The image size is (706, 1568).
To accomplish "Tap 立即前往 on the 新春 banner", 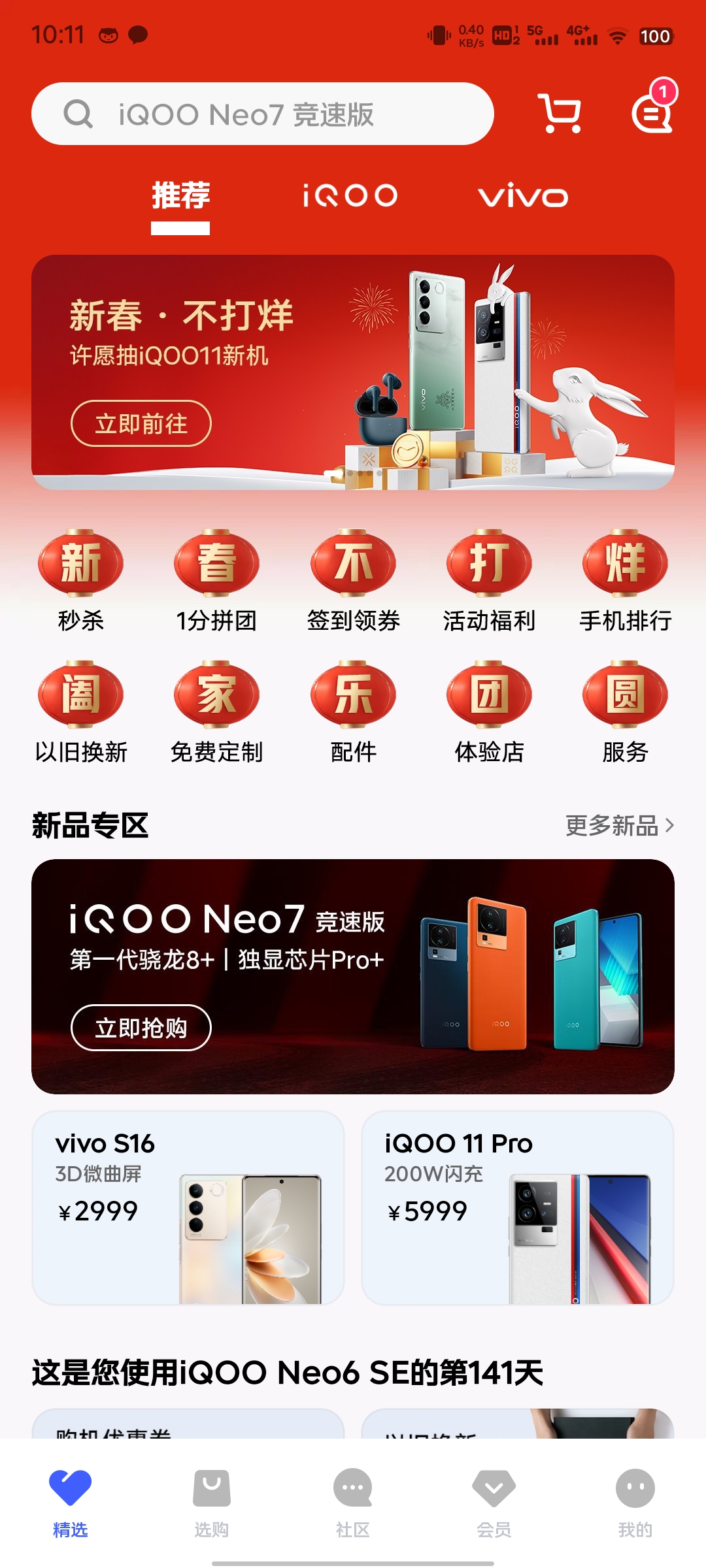I will pos(141,423).
